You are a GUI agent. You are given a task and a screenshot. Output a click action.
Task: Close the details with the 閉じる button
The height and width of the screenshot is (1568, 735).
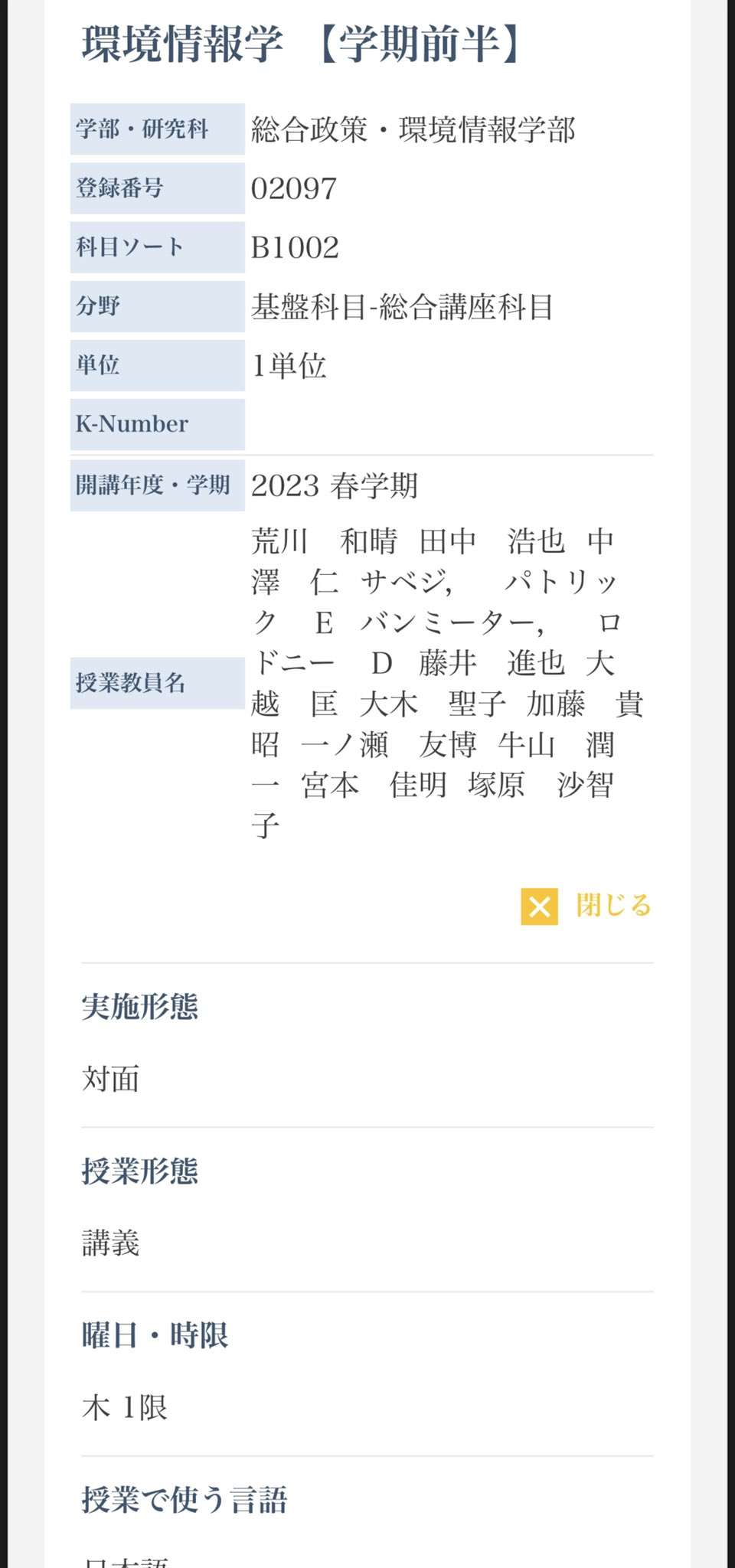coord(586,906)
